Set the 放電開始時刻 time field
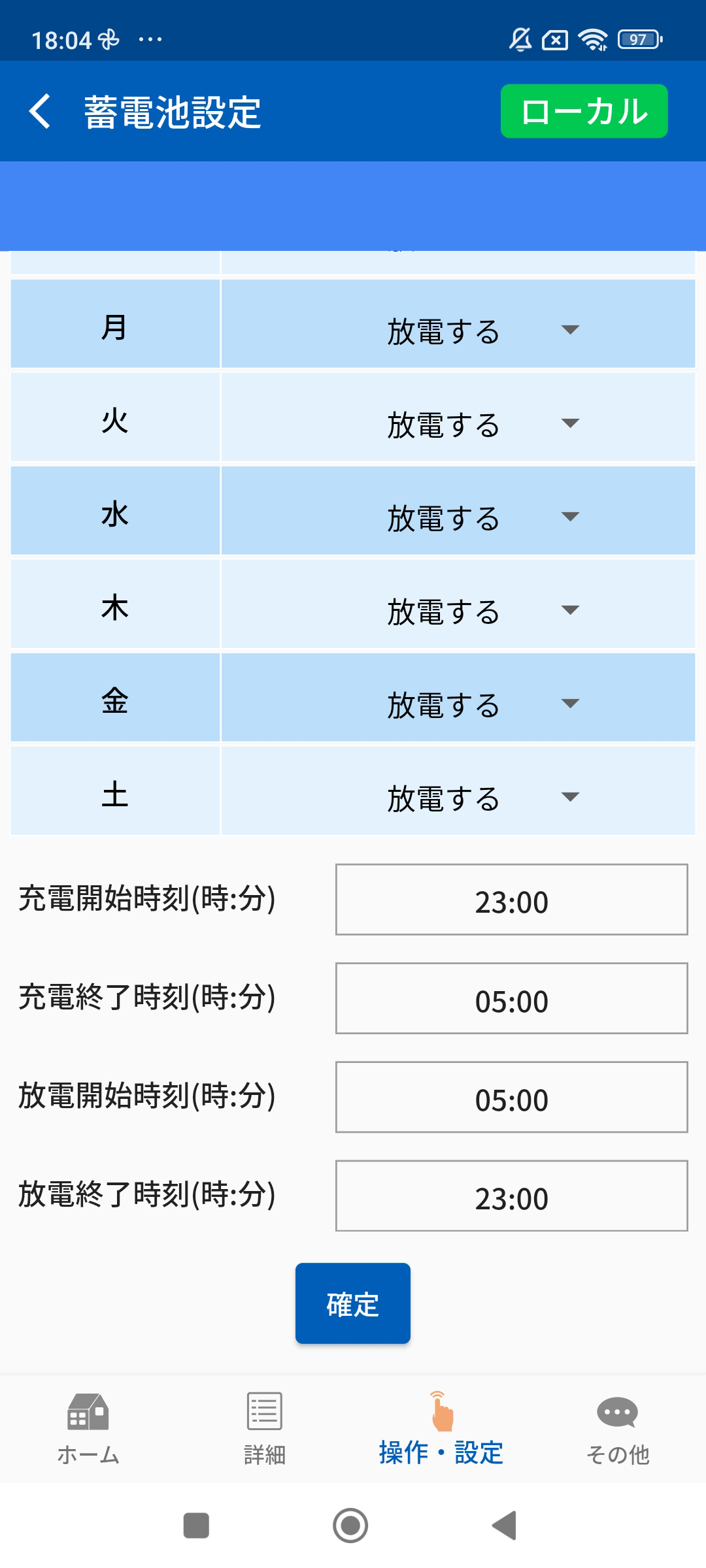This screenshot has width=706, height=1568. click(511, 1097)
